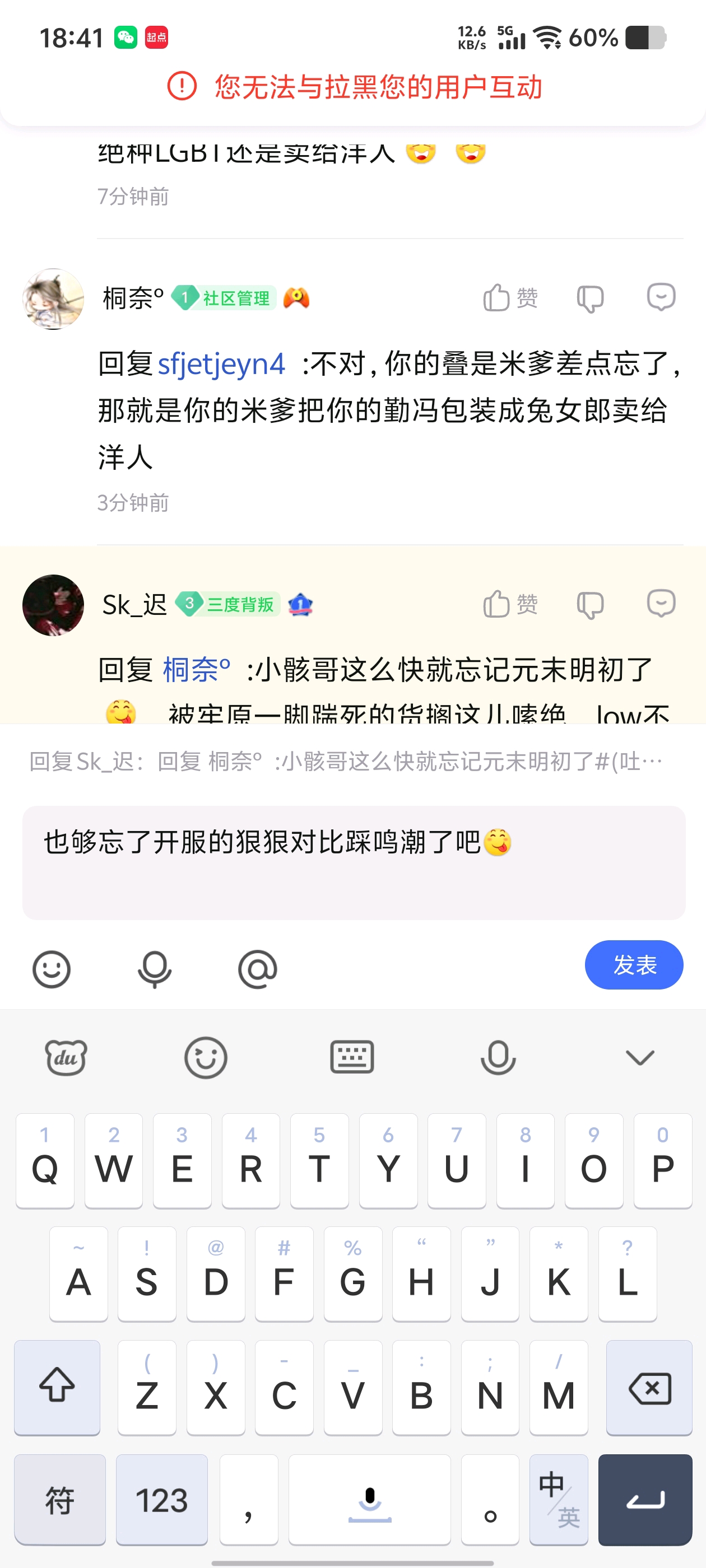Image resolution: width=706 pixels, height=1568 pixels.
Task: Open the keyboard's du assistant menu
Action: click(66, 1058)
